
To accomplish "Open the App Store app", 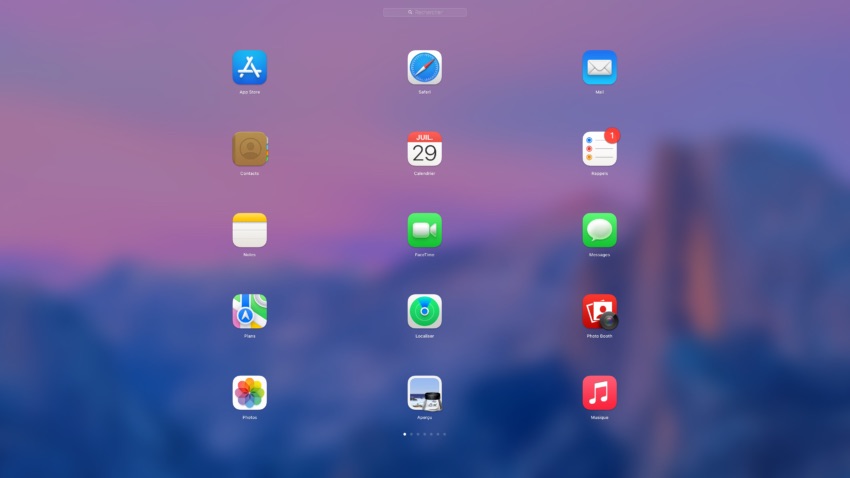I will pos(249,68).
